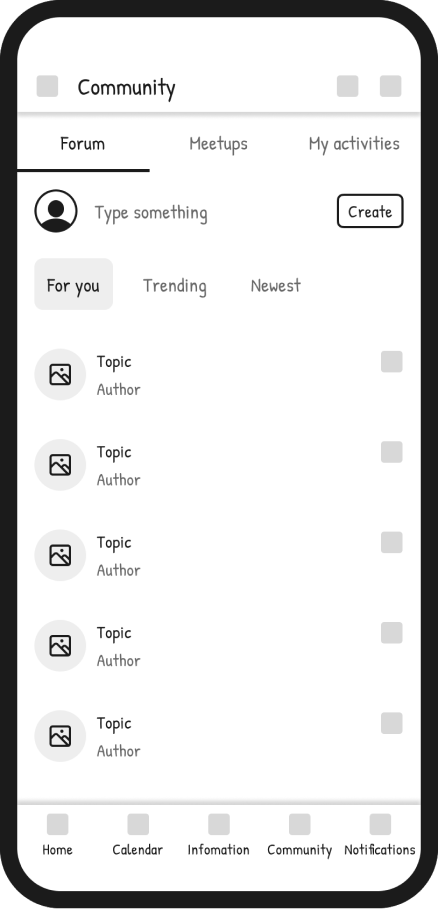Open the Infomation tab
The width and height of the screenshot is (438, 909).
[218, 835]
